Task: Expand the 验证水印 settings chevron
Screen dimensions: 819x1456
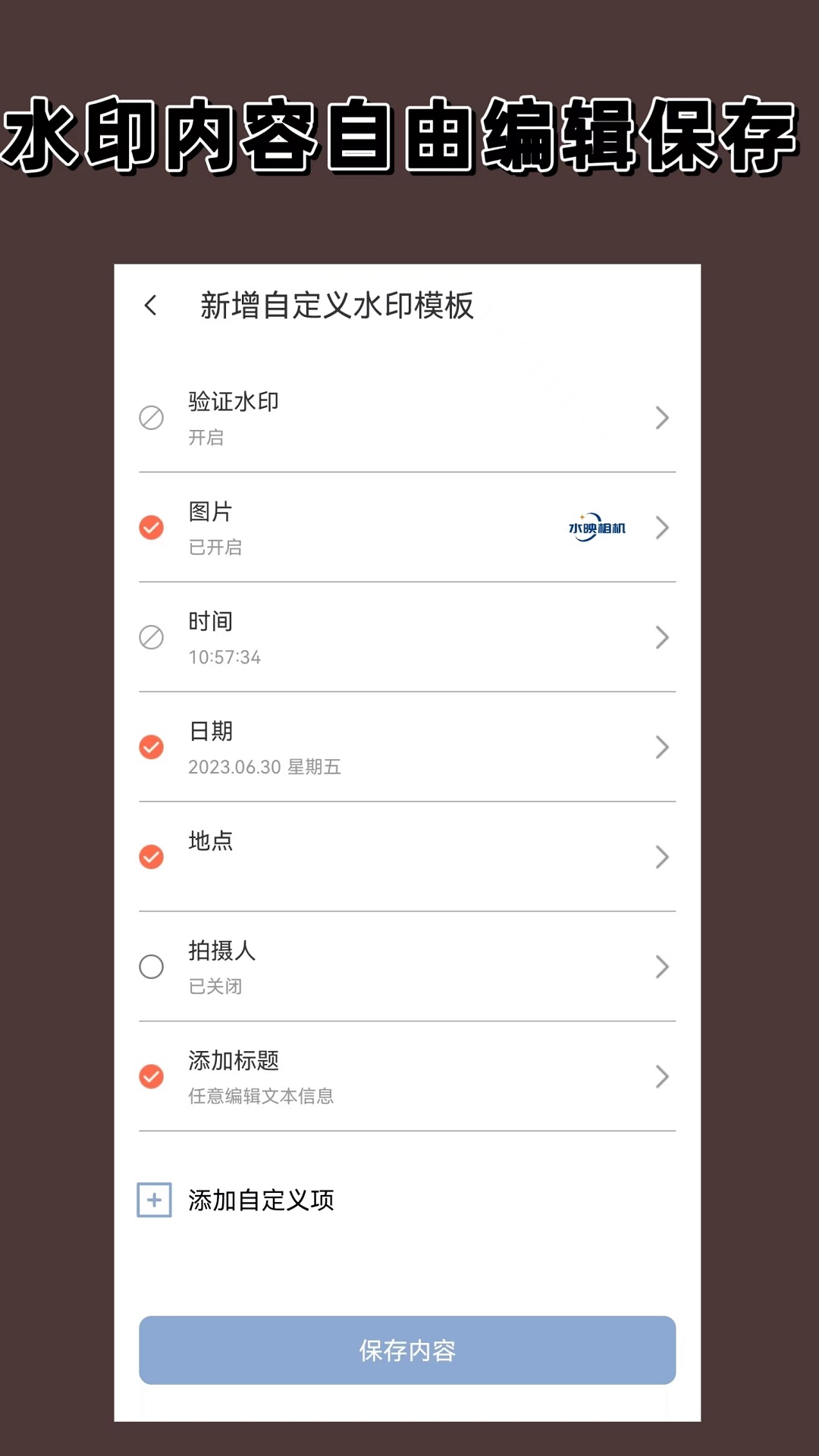Action: pyautogui.click(x=661, y=418)
